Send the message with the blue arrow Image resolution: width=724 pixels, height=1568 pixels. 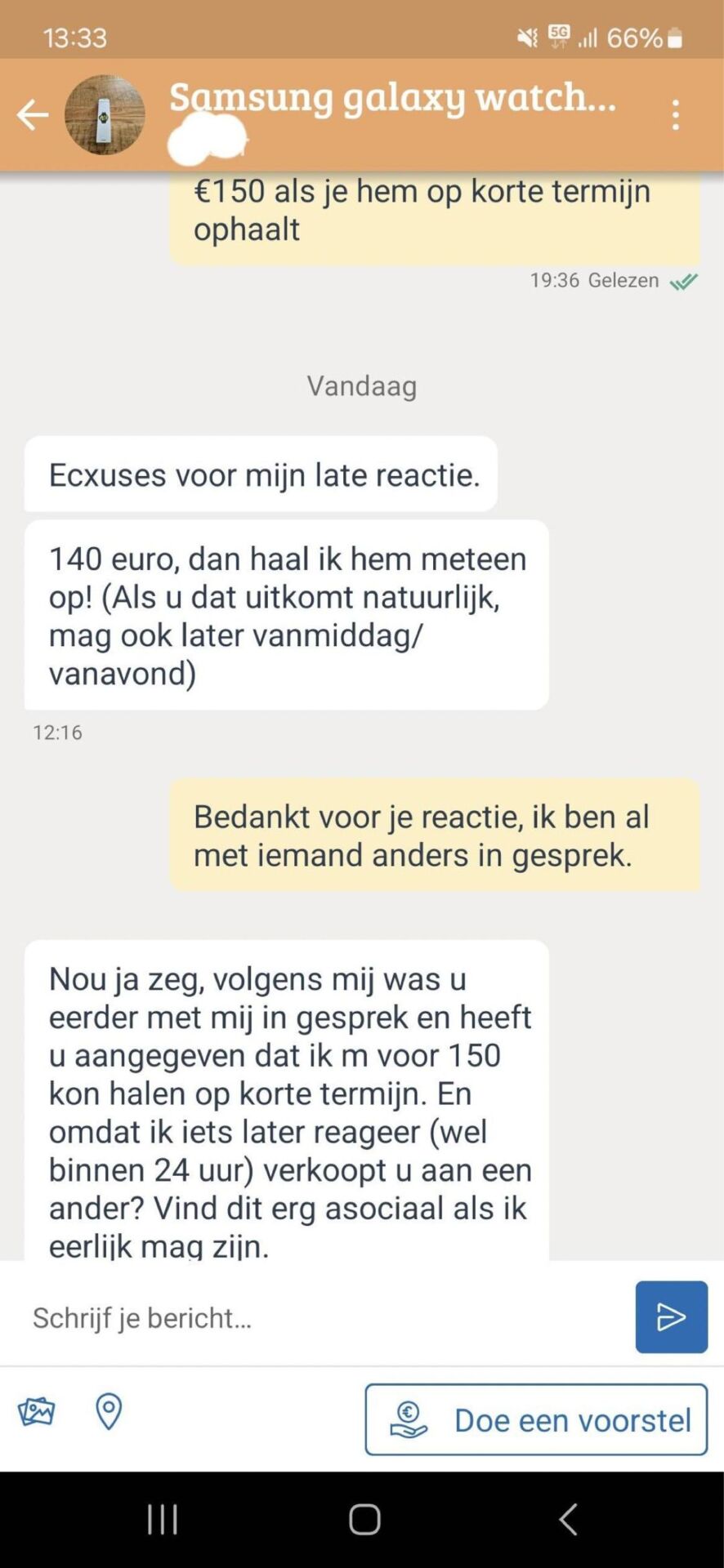[x=672, y=1316]
